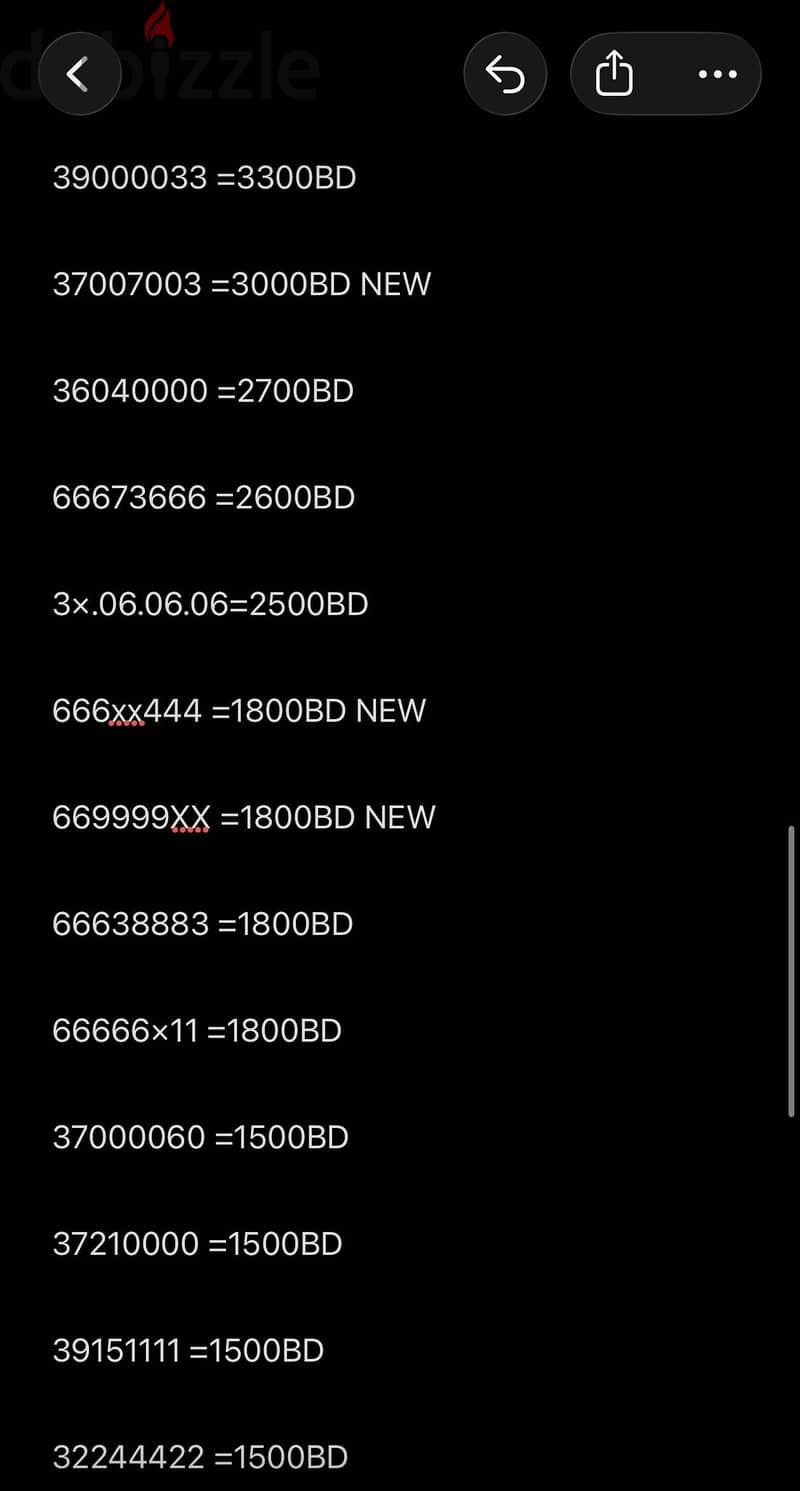Open the three-dot more options menu

717,74
